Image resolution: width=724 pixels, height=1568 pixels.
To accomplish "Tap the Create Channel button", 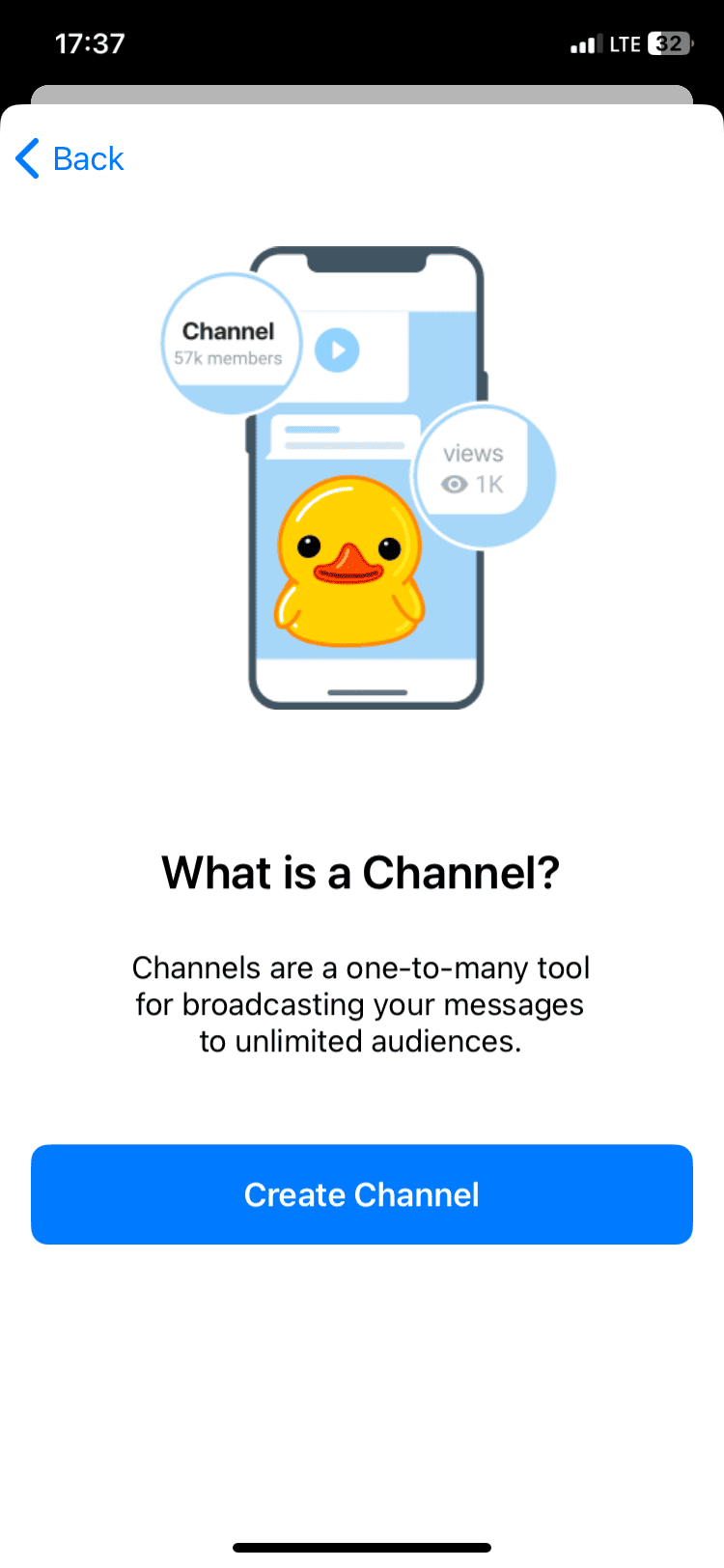I will 362,1194.
